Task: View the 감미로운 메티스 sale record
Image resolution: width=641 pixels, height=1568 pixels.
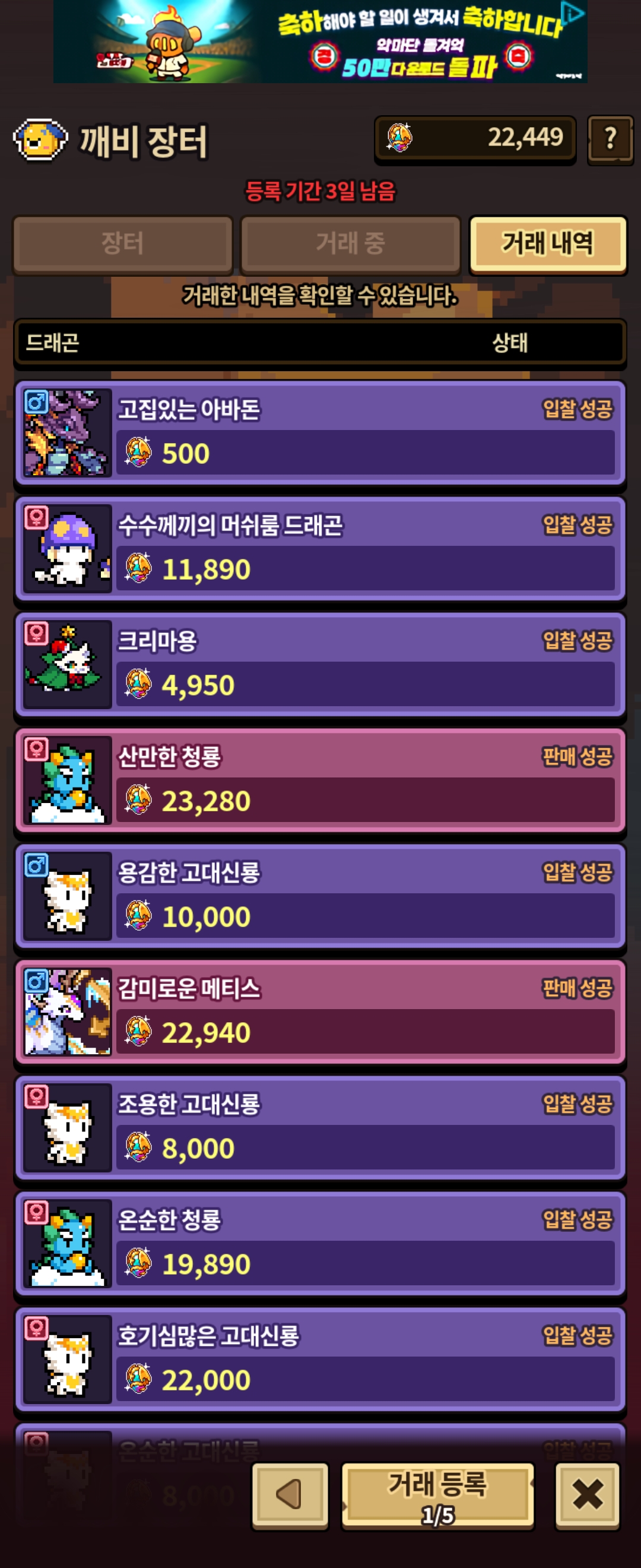Action: click(x=320, y=1011)
